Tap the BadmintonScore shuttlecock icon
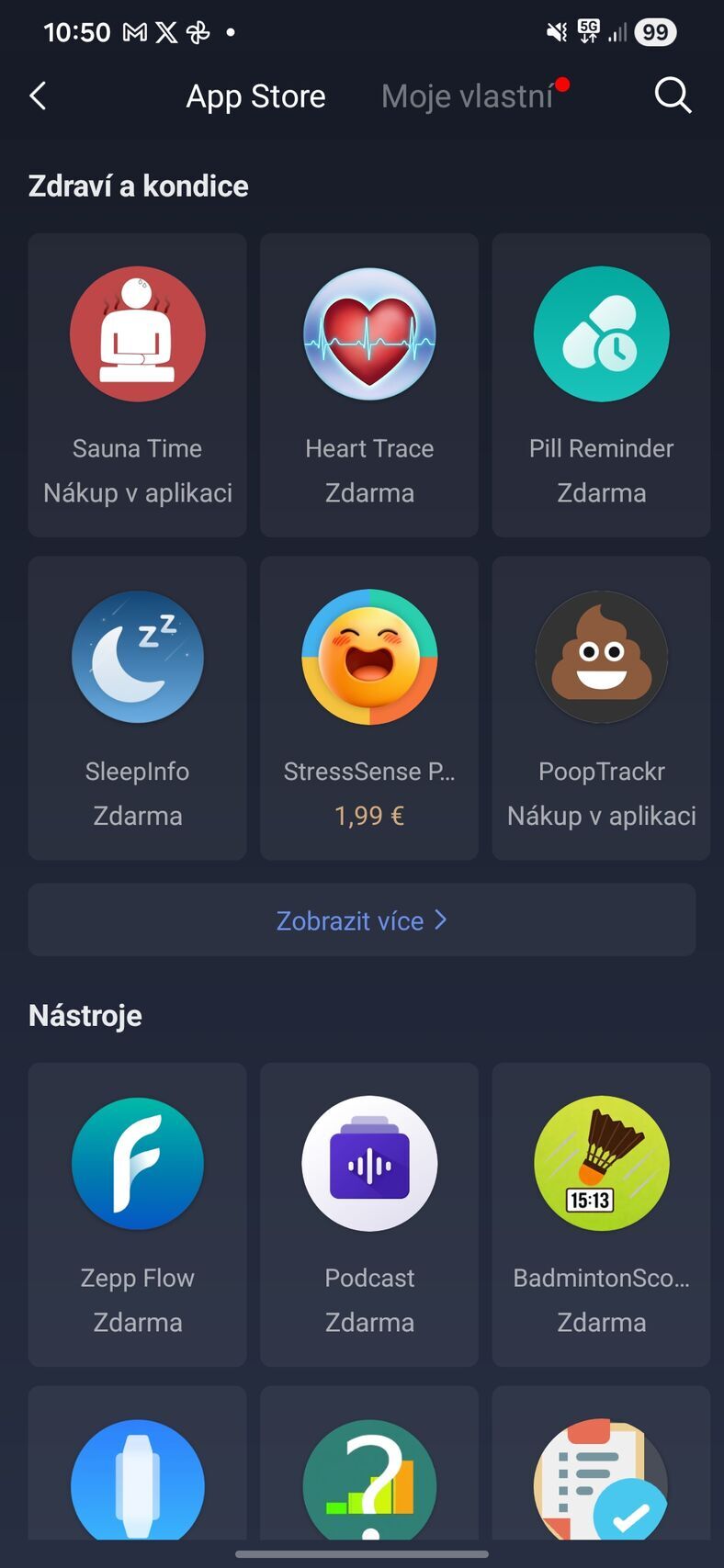The image size is (724, 1568). pos(601,1162)
